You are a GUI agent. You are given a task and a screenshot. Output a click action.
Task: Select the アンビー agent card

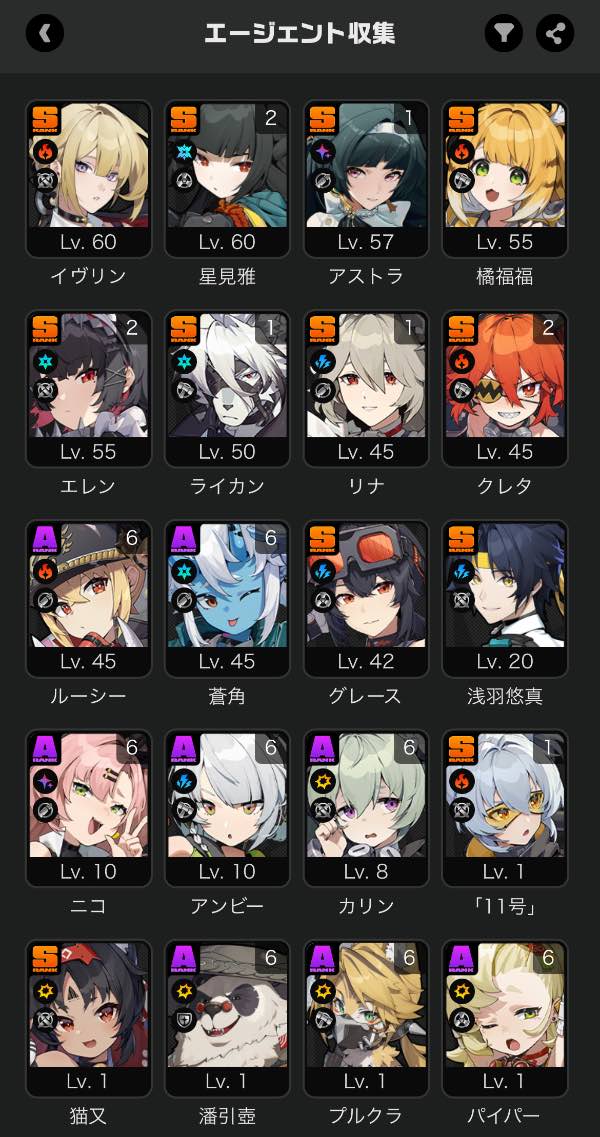click(x=227, y=809)
